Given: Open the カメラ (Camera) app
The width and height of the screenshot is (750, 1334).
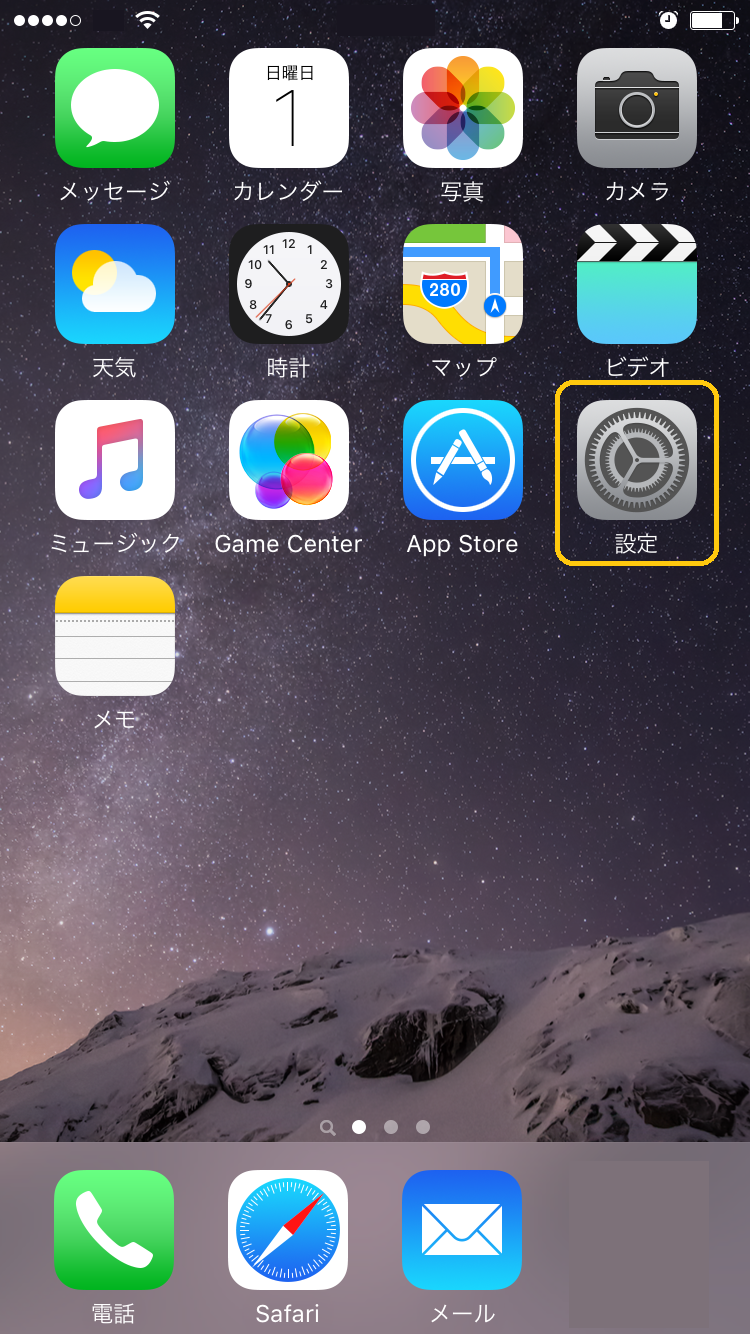Looking at the screenshot, I should (x=637, y=108).
